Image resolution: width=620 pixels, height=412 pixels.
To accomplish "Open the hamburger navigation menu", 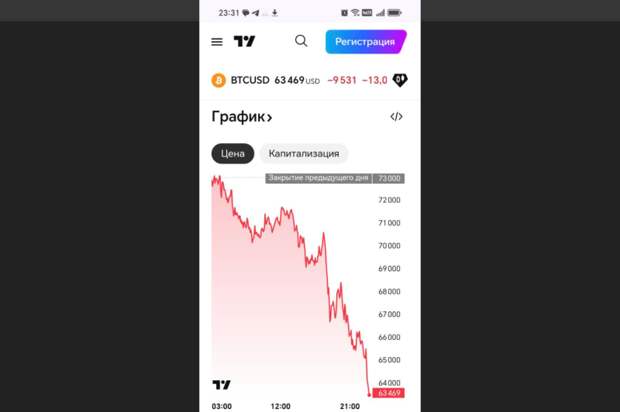I will click(217, 42).
